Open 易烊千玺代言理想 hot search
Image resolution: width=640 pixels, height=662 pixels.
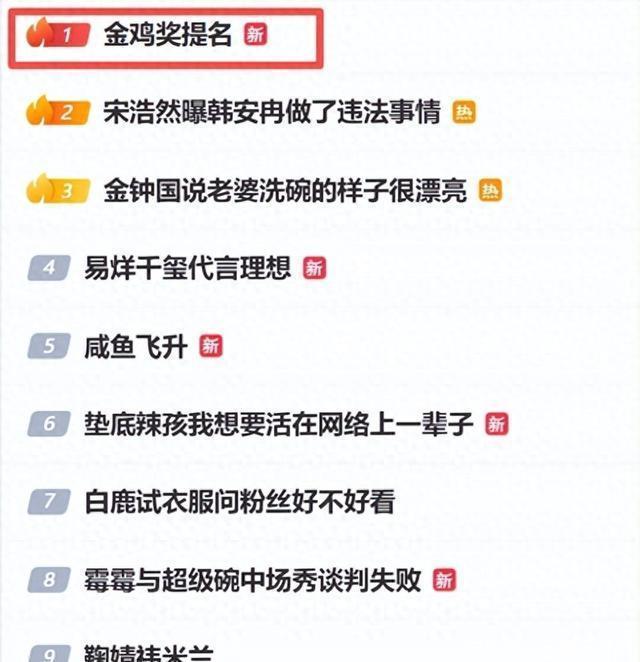point(188,267)
